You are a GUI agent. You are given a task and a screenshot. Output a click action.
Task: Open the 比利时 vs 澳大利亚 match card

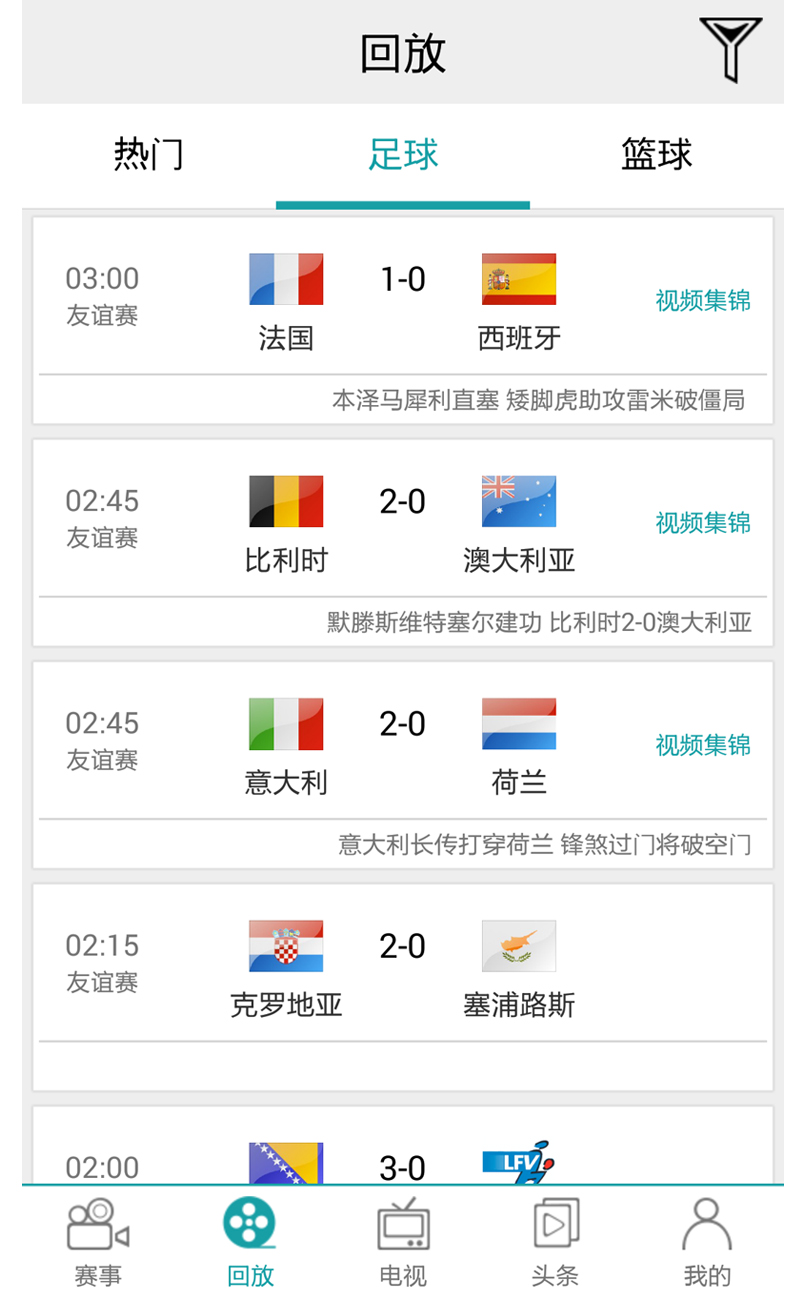click(403, 543)
